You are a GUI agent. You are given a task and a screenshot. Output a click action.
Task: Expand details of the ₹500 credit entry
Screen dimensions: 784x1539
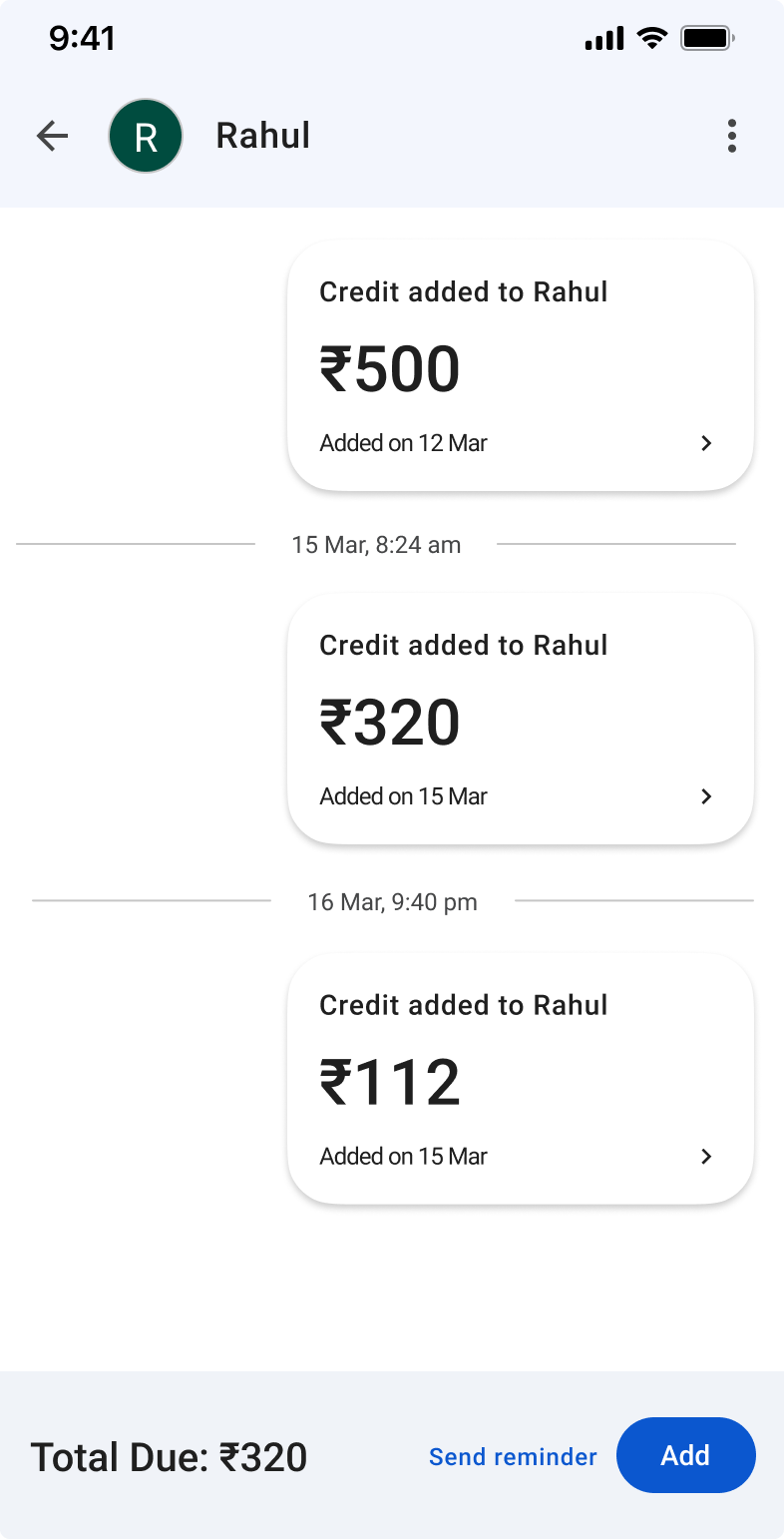click(x=706, y=442)
